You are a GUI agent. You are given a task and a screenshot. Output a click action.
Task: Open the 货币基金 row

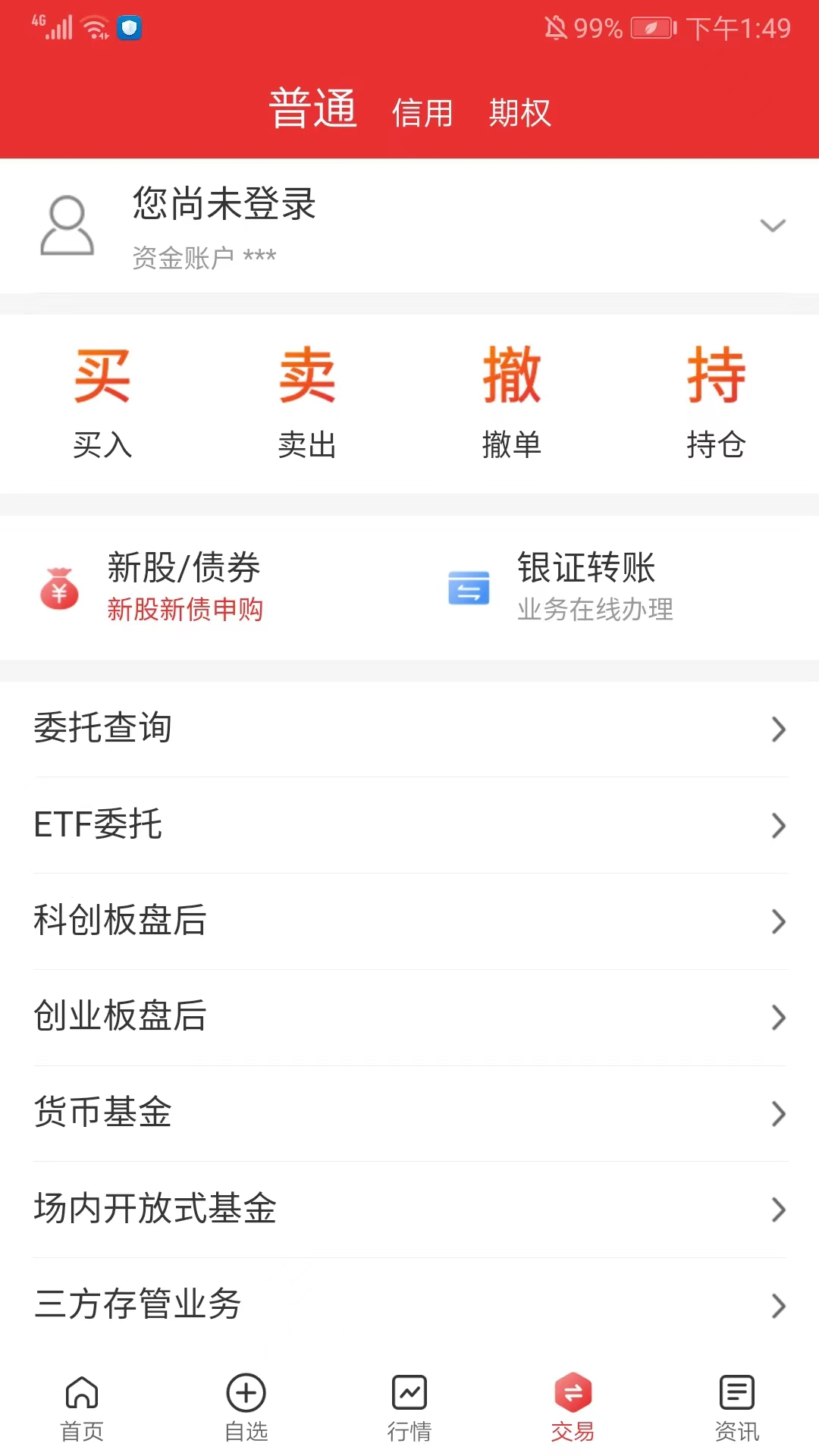tap(409, 1113)
